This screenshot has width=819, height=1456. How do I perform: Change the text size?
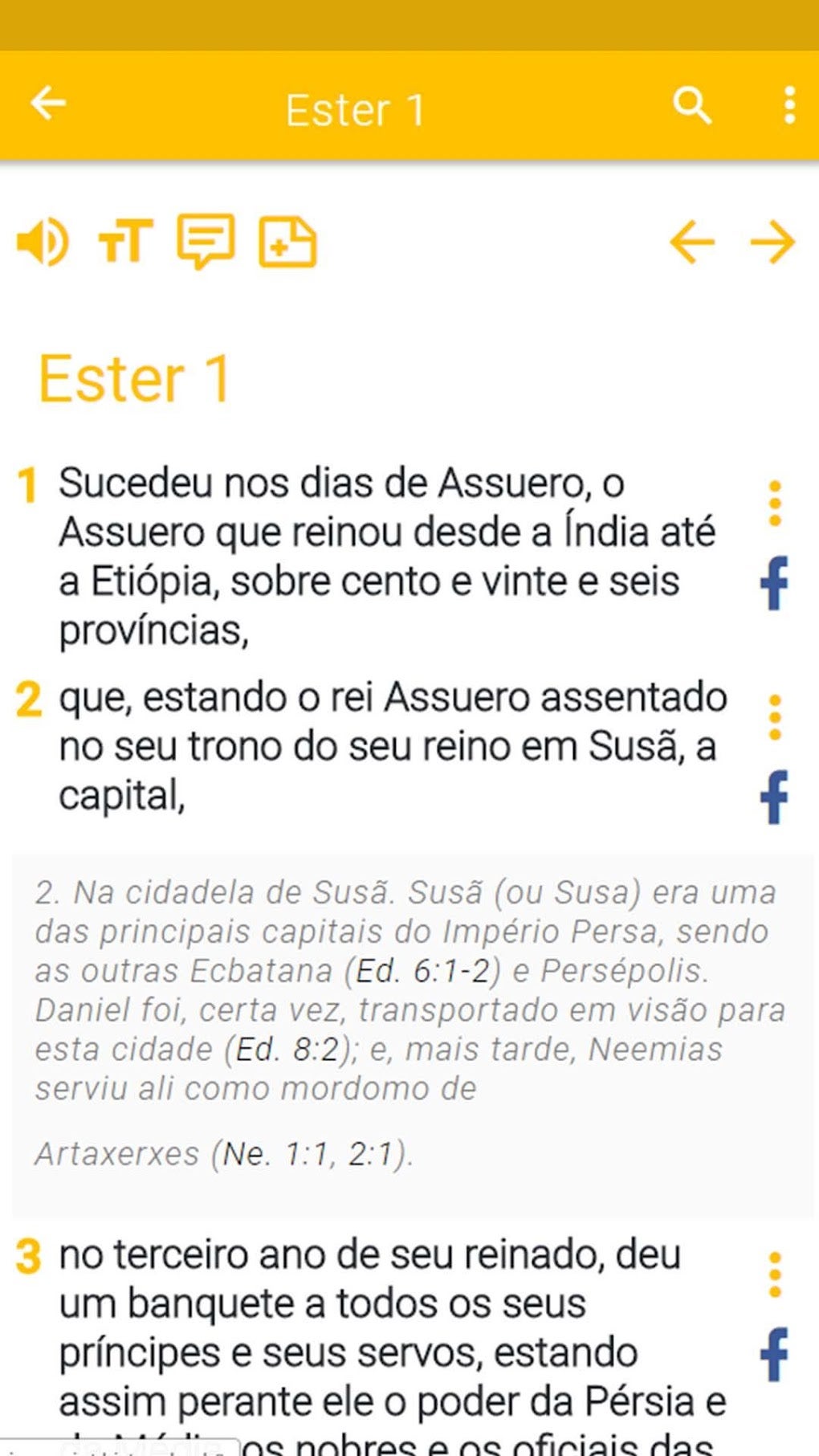pos(125,241)
